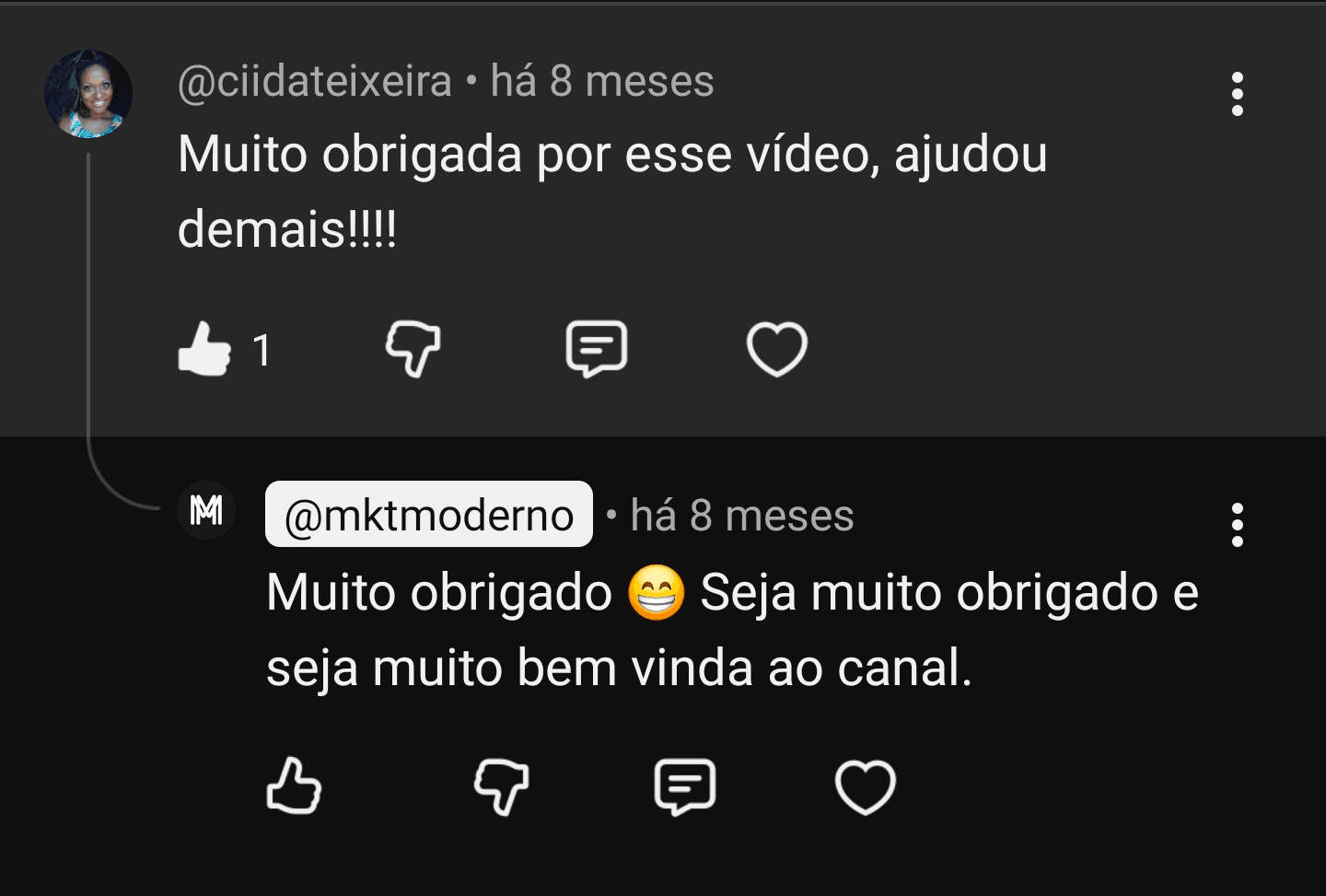
Task: Open @ciidateixeira's profile picture
Action: [x=88, y=94]
